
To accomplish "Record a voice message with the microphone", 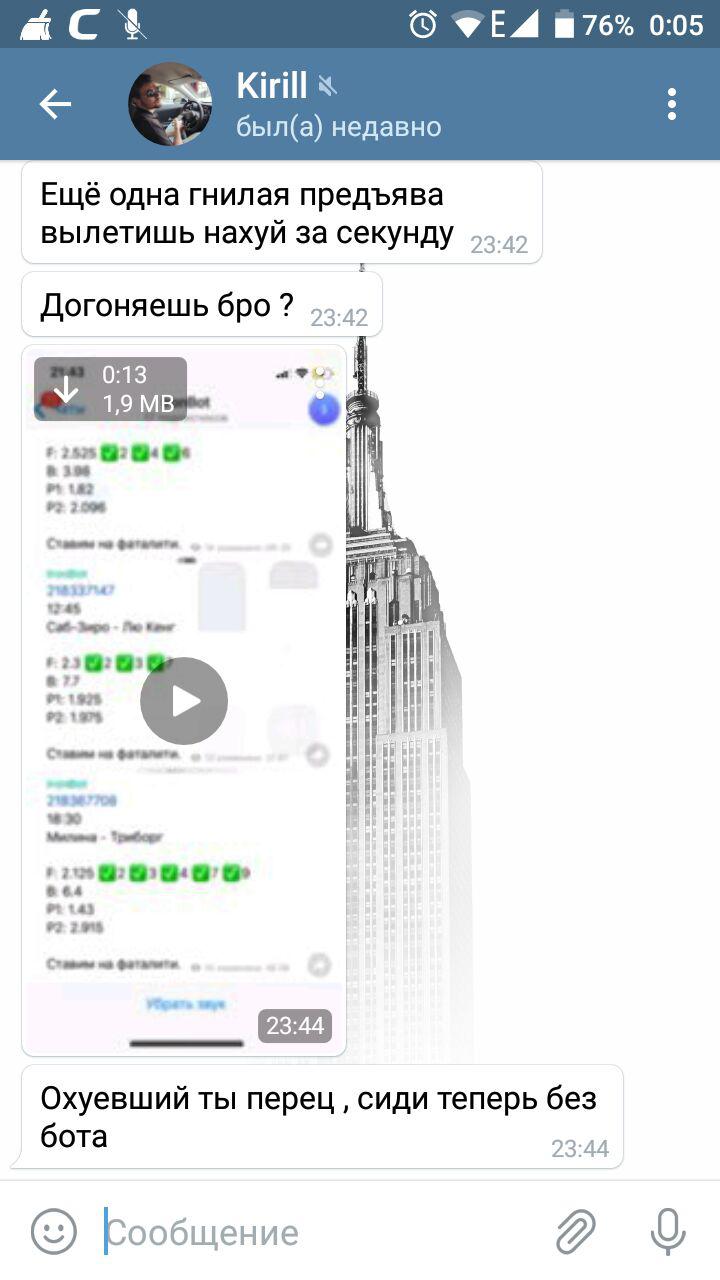I will coord(668,1231).
